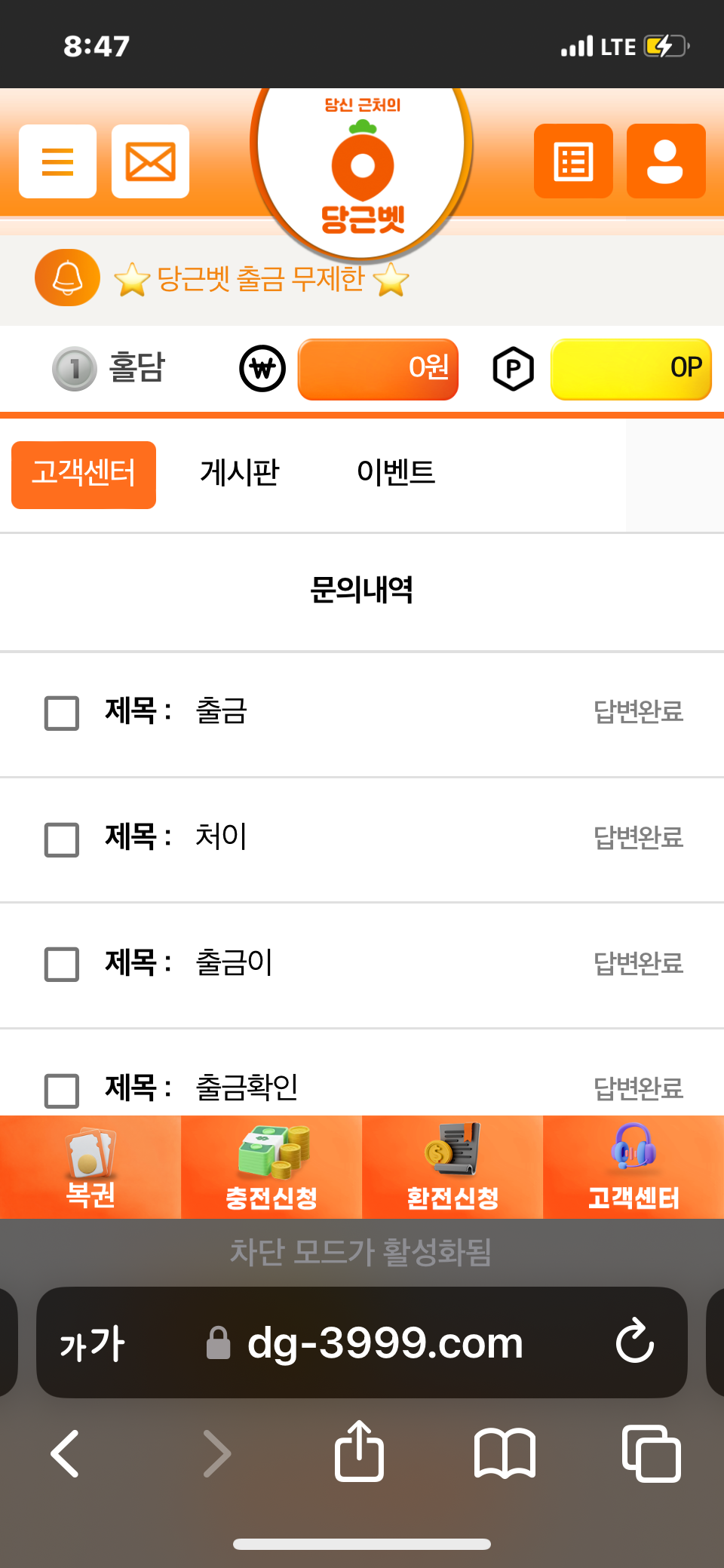This screenshot has height=1568, width=724.
Task: Open the hamburger menu
Action: tap(57, 161)
